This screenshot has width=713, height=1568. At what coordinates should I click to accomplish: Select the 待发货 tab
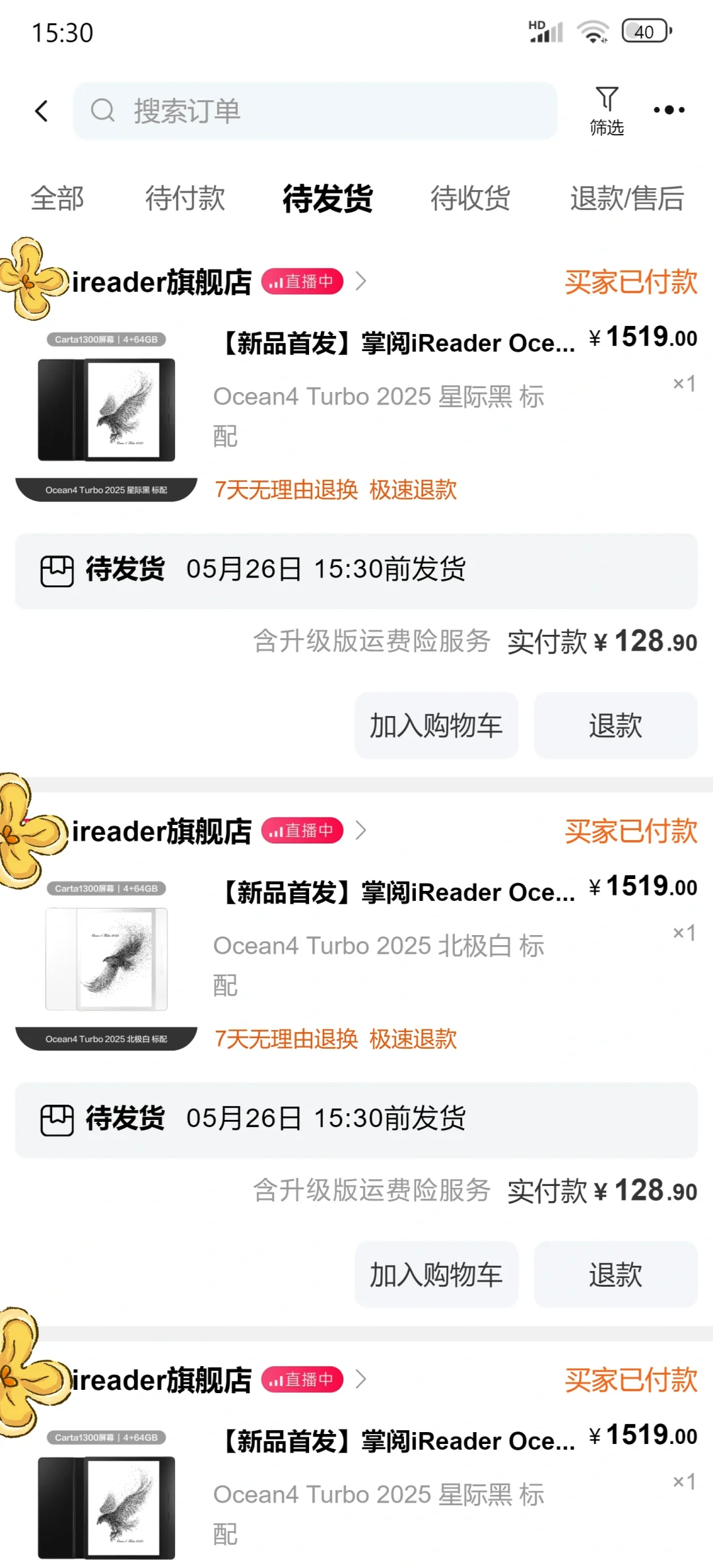327,198
